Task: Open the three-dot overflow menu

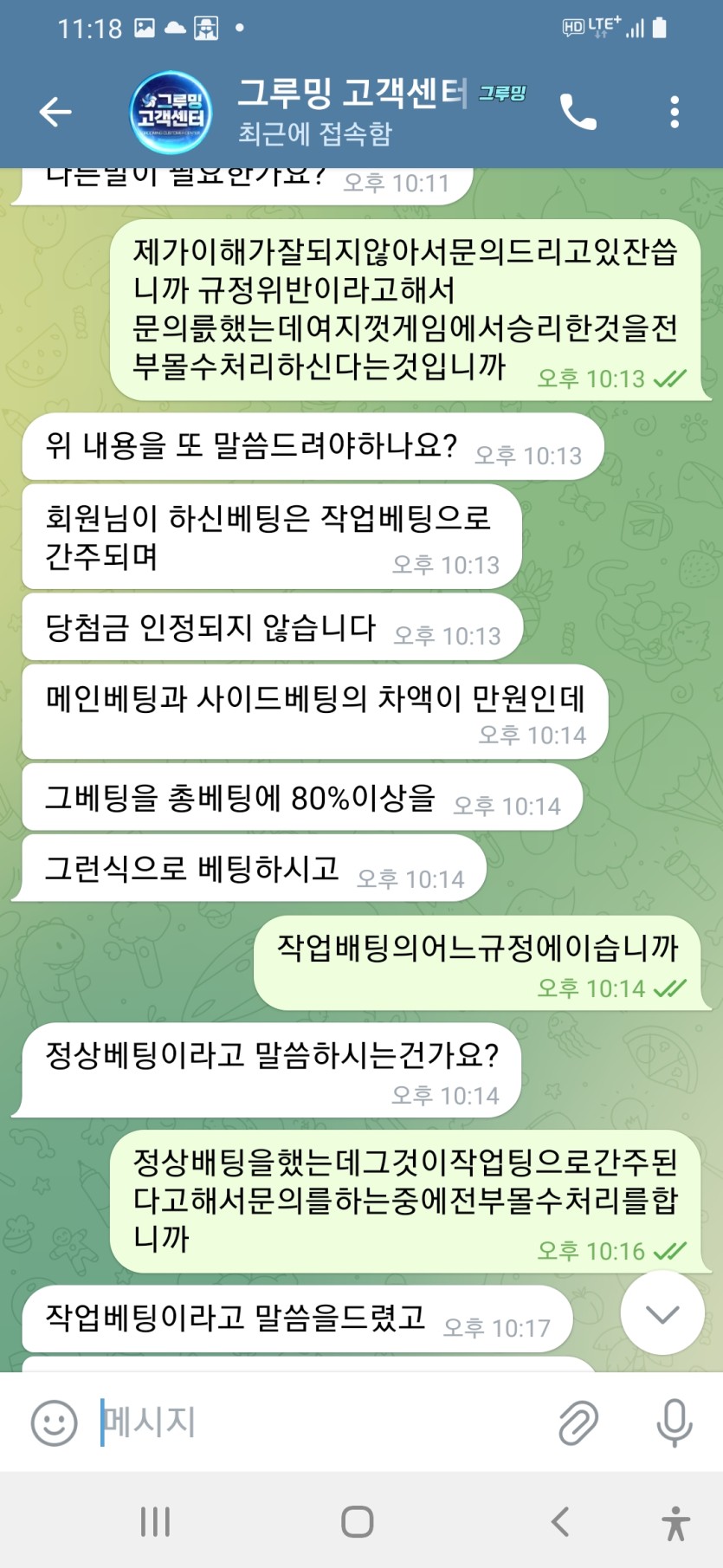Action: (675, 112)
